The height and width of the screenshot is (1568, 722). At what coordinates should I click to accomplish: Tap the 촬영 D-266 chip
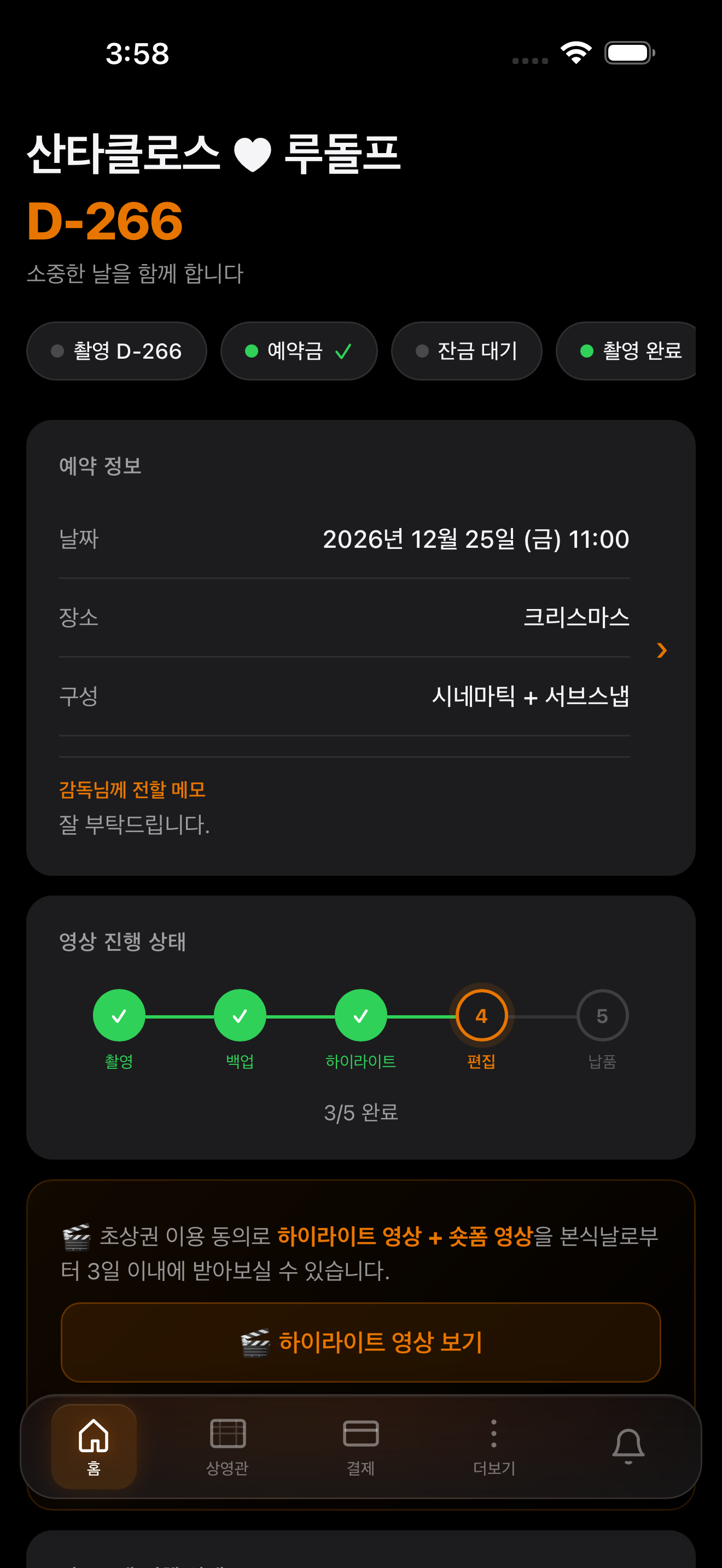117,351
